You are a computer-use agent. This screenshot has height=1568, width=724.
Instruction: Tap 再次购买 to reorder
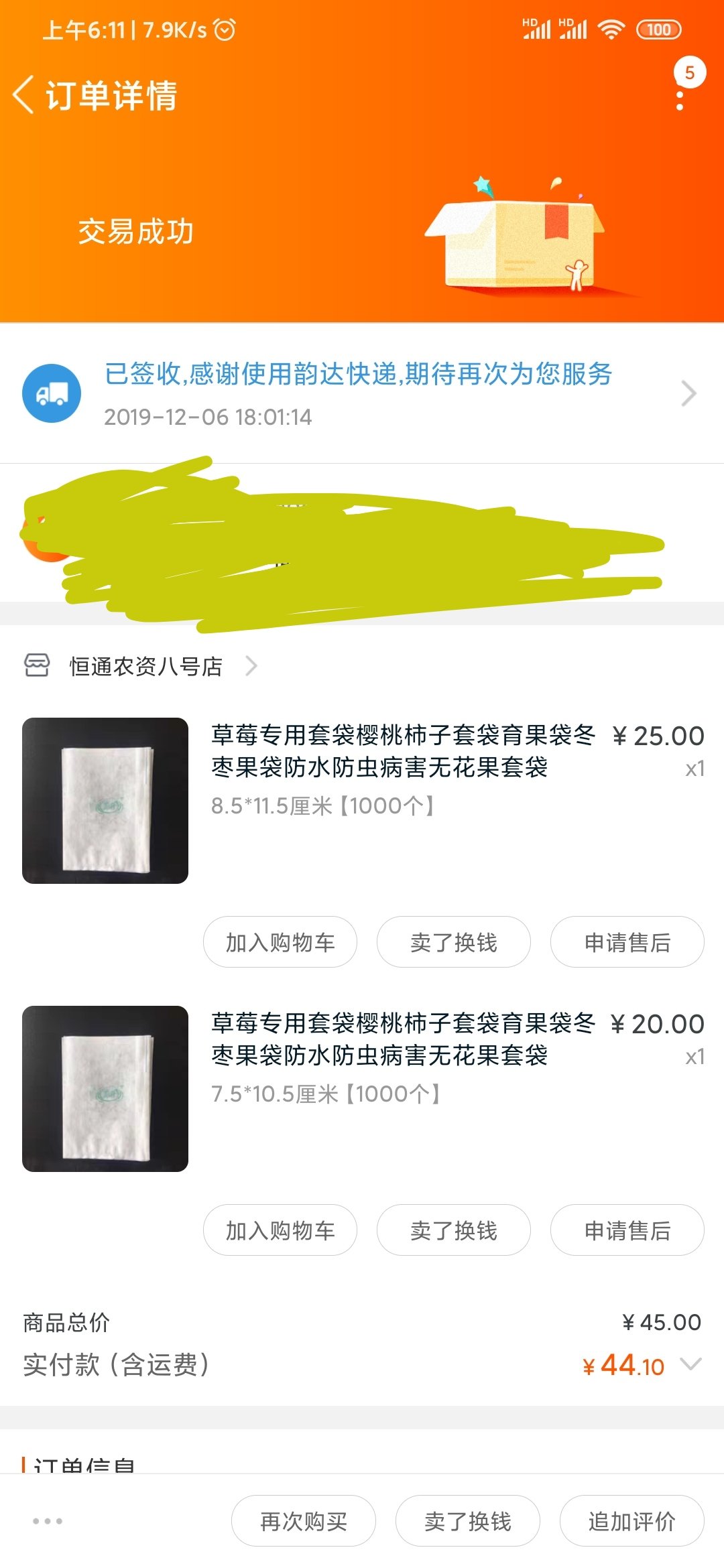tap(304, 1521)
